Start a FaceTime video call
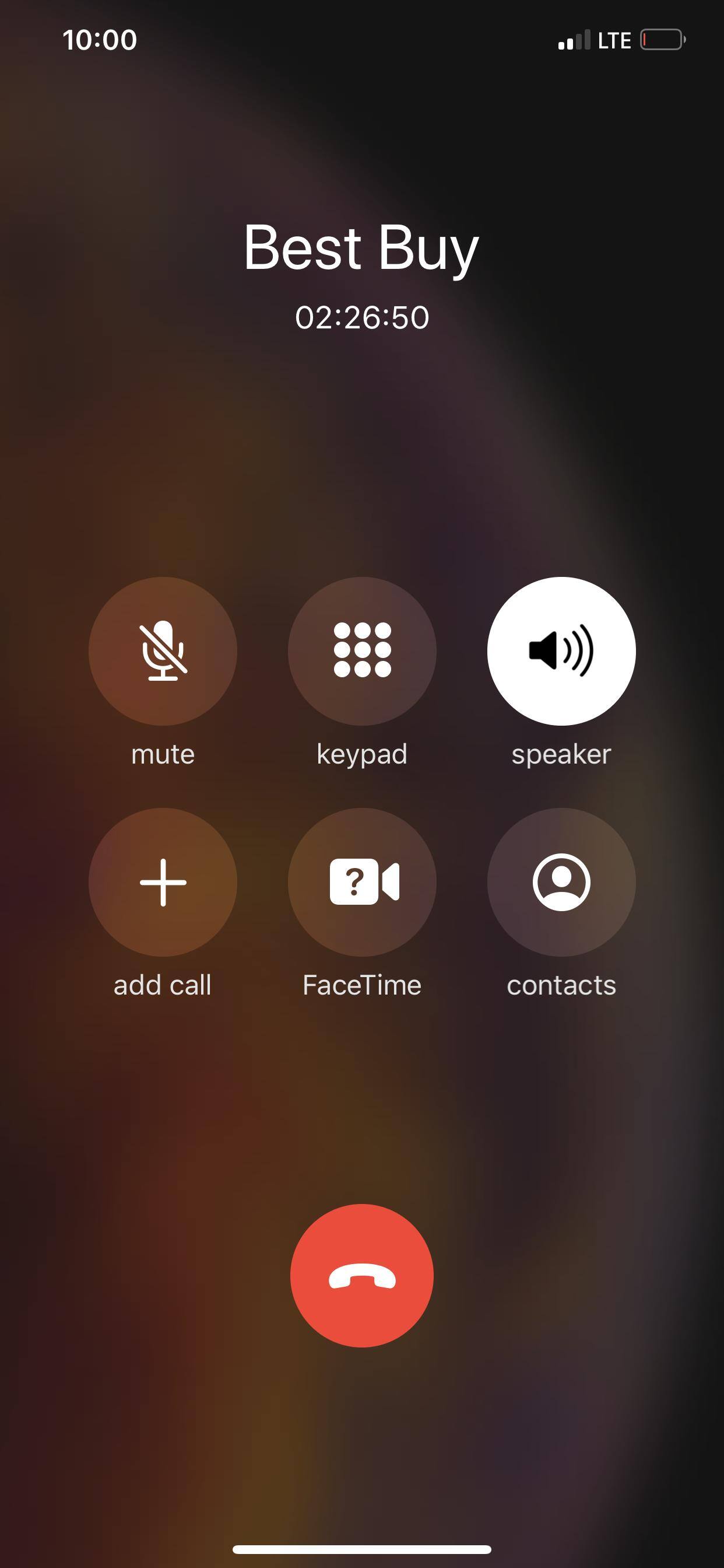The height and width of the screenshot is (1568, 724). (362, 882)
